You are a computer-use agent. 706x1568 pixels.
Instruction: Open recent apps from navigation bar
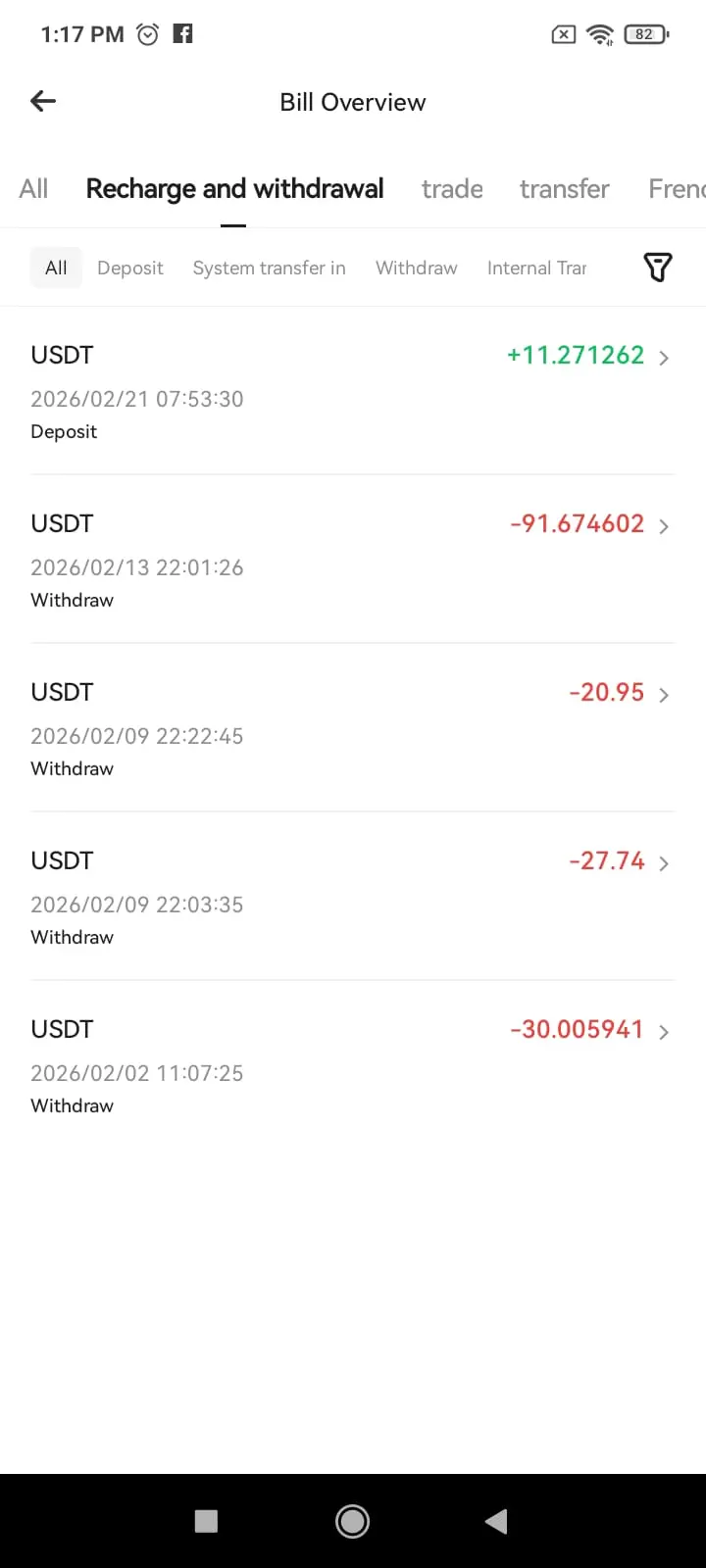206,1521
